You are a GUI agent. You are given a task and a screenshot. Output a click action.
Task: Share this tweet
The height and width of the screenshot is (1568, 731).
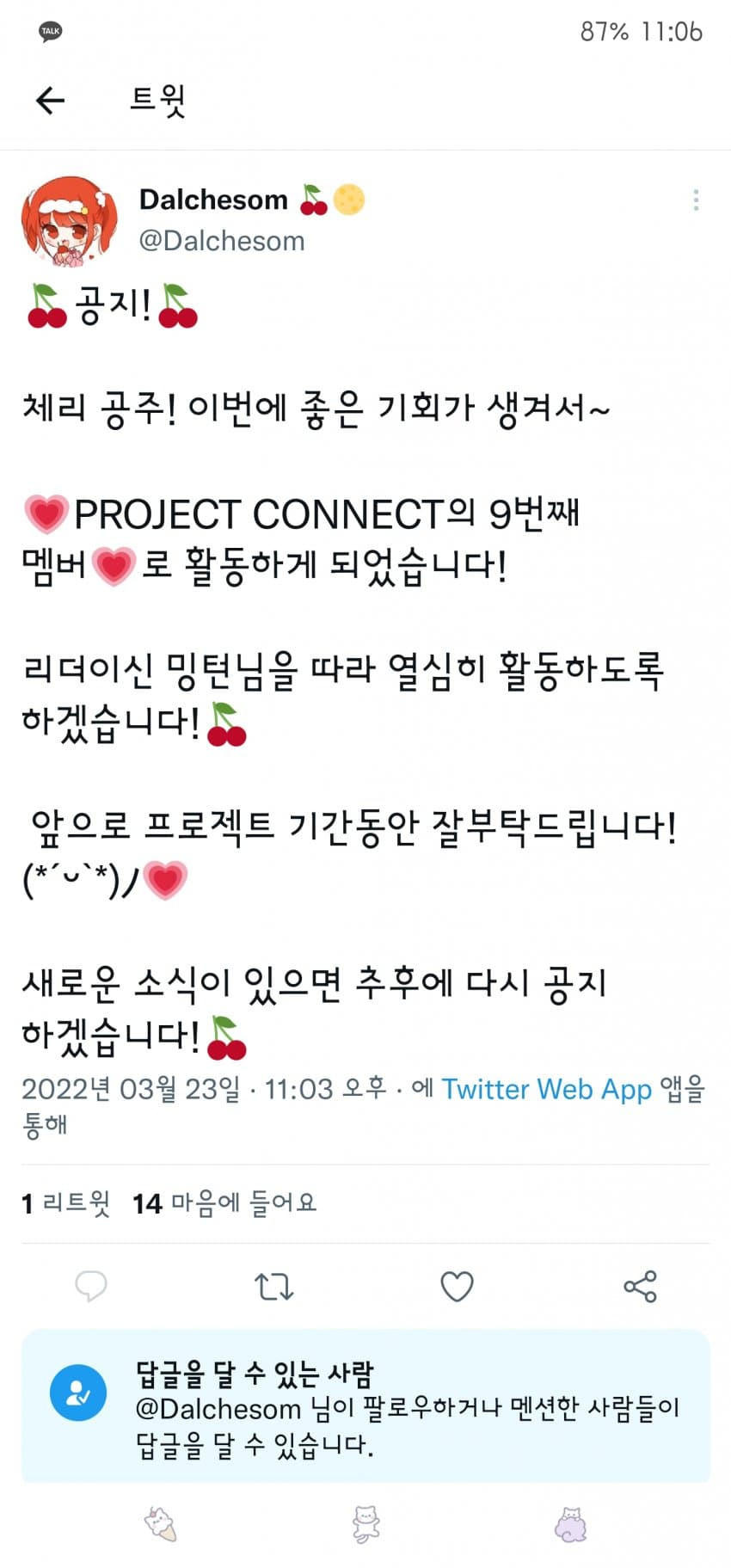(640, 1287)
